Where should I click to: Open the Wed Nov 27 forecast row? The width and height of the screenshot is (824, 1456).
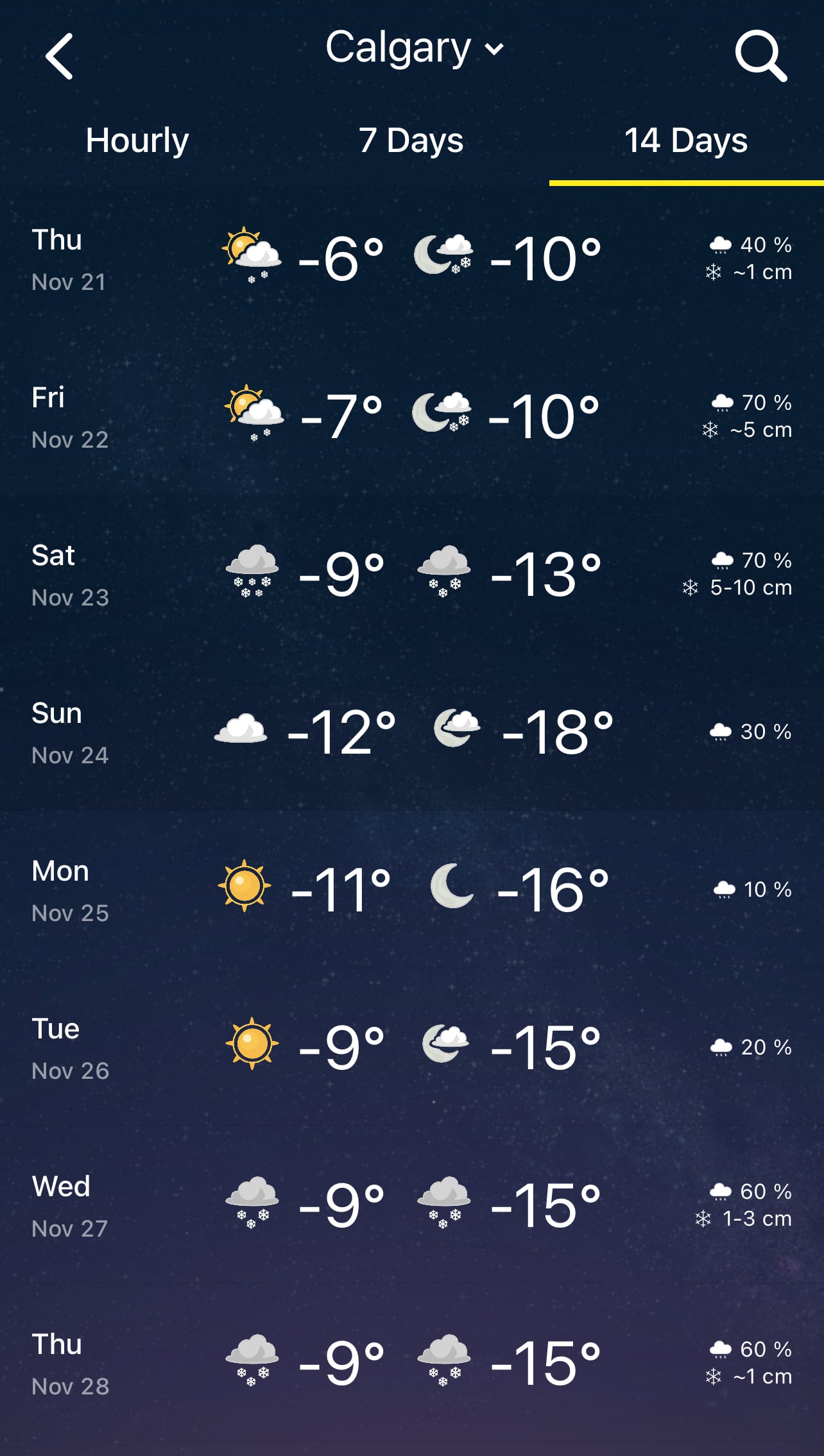coord(412,1206)
